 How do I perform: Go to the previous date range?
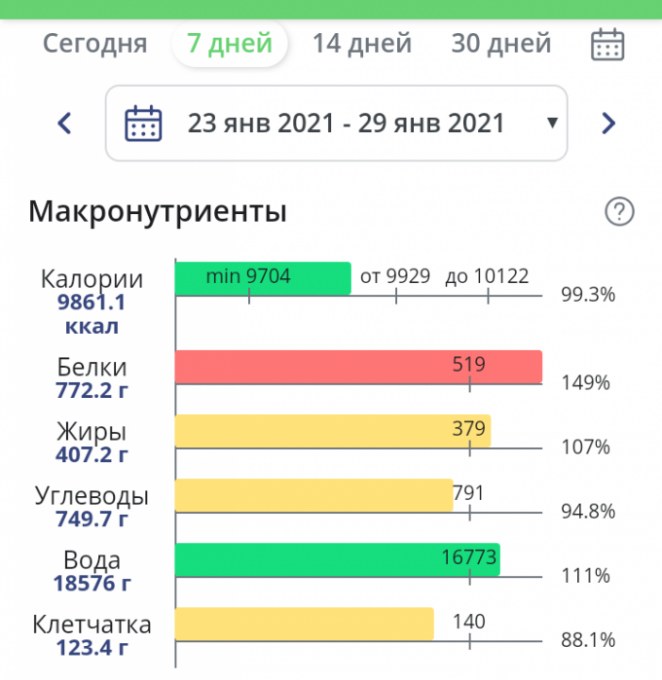point(65,124)
